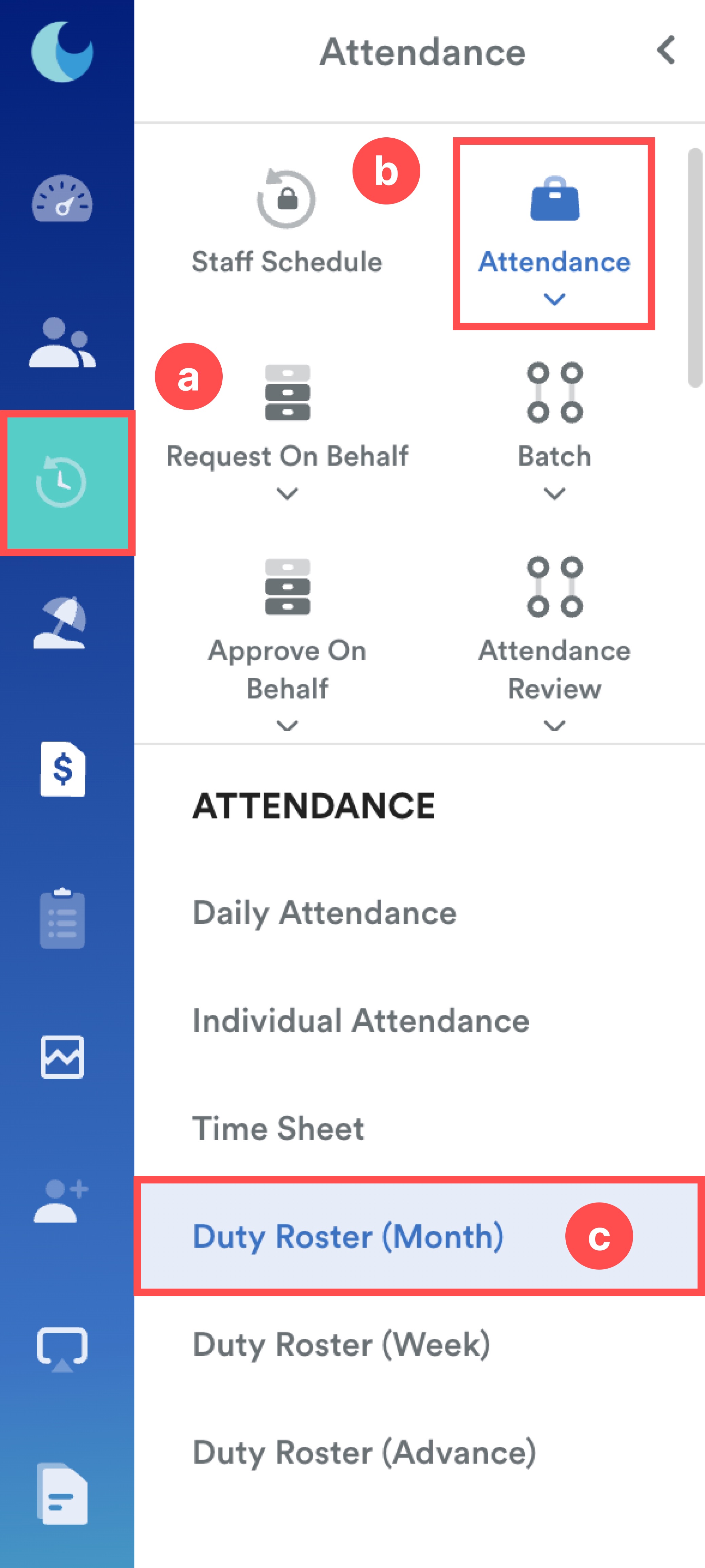
Task: Open the add-person recruitment icon in the sidebar
Action: (61, 1200)
